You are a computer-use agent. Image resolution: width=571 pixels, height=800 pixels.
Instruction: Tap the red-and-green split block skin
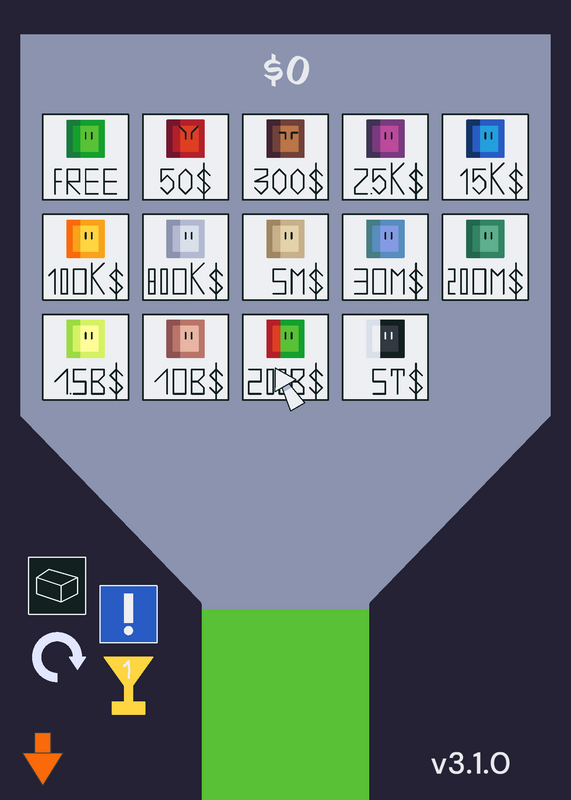[286, 357]
